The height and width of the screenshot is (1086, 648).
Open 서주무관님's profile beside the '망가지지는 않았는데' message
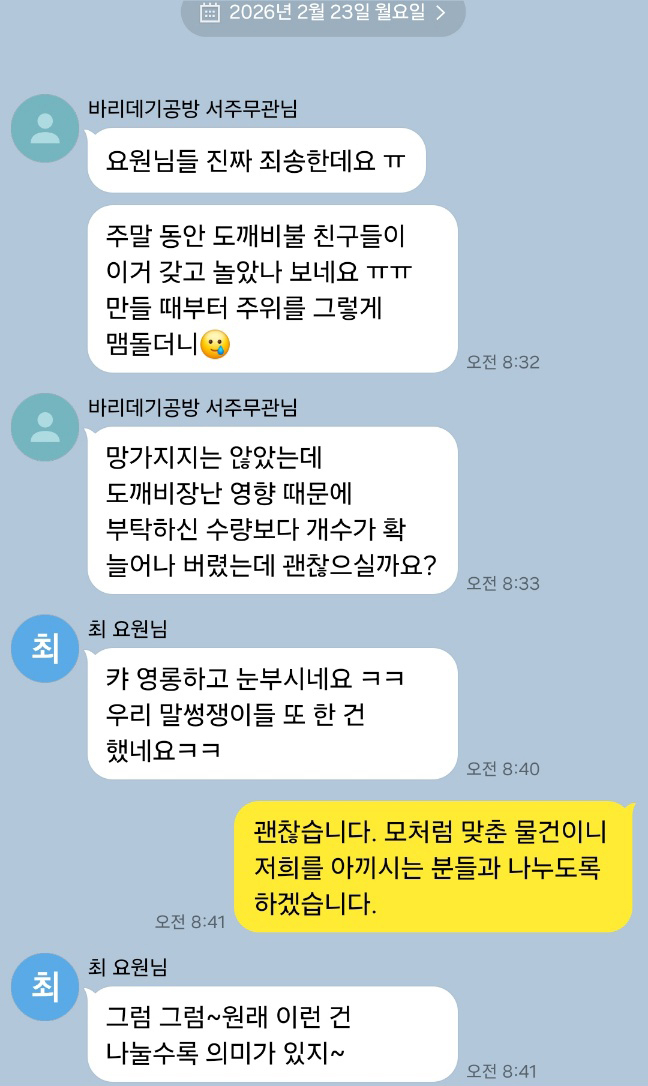click(x=45, y=427)
